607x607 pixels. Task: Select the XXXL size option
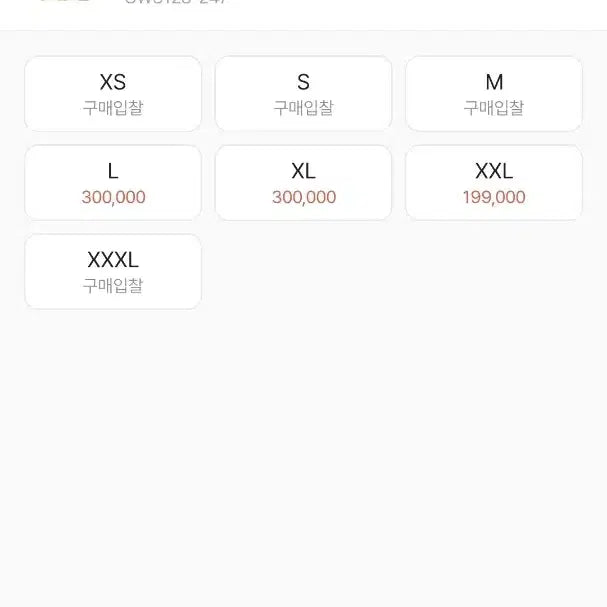point(113,272)
